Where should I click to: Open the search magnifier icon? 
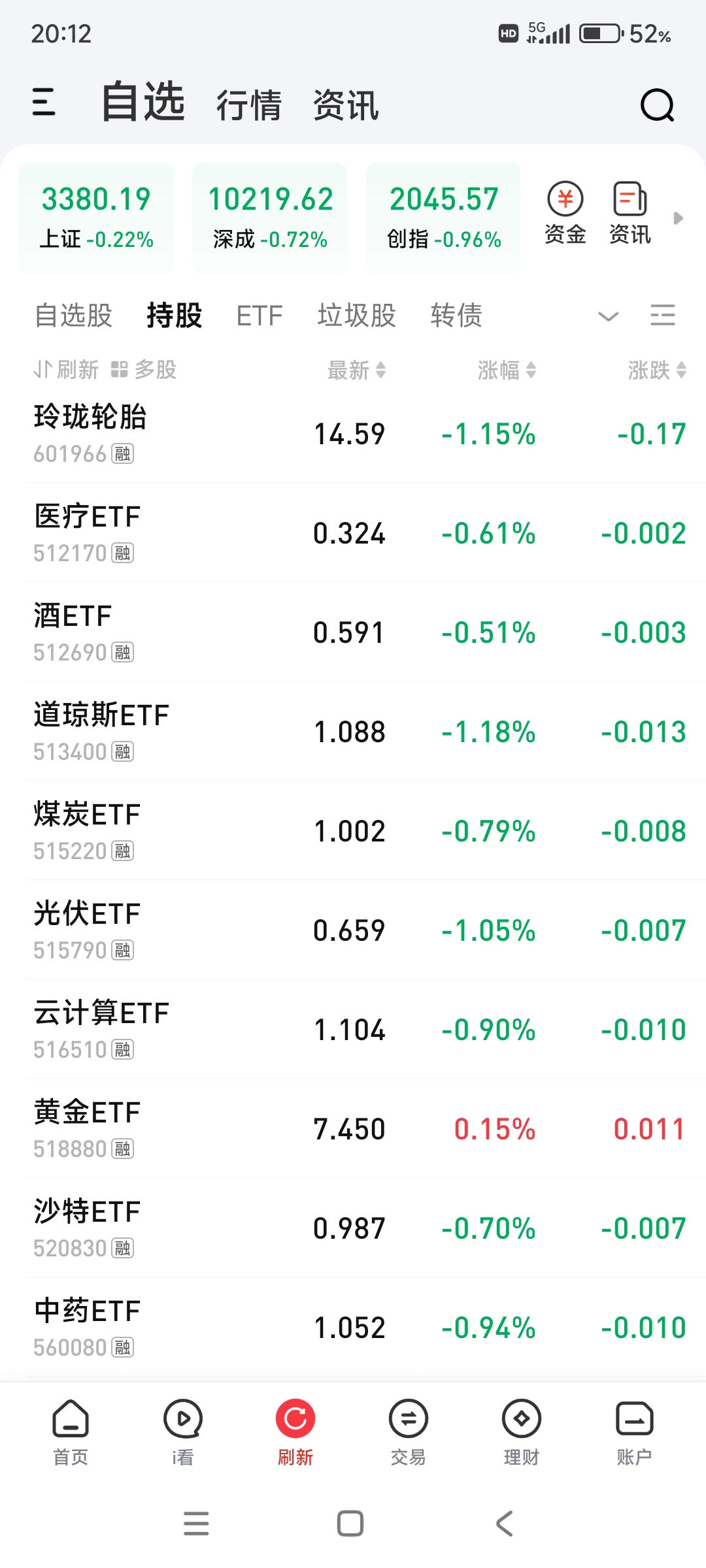click(x=657, y=105)
